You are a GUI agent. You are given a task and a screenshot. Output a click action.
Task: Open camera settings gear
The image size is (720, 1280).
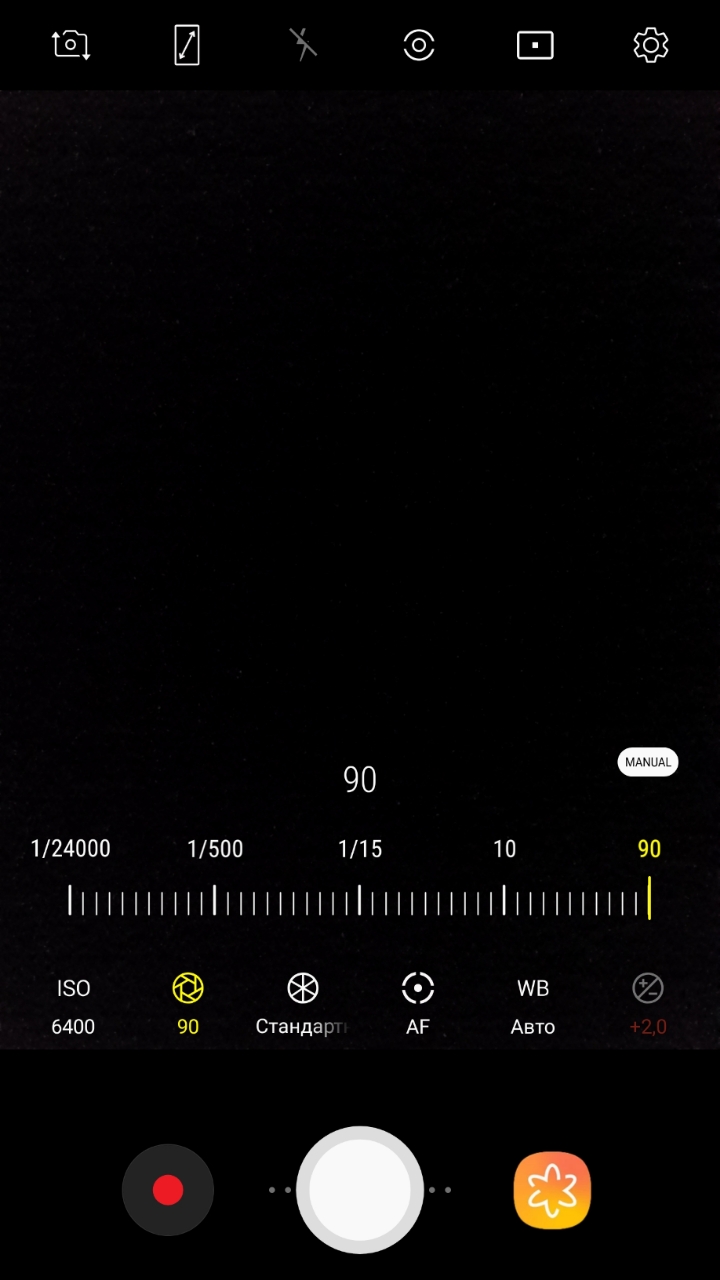[x=651, y=46]
